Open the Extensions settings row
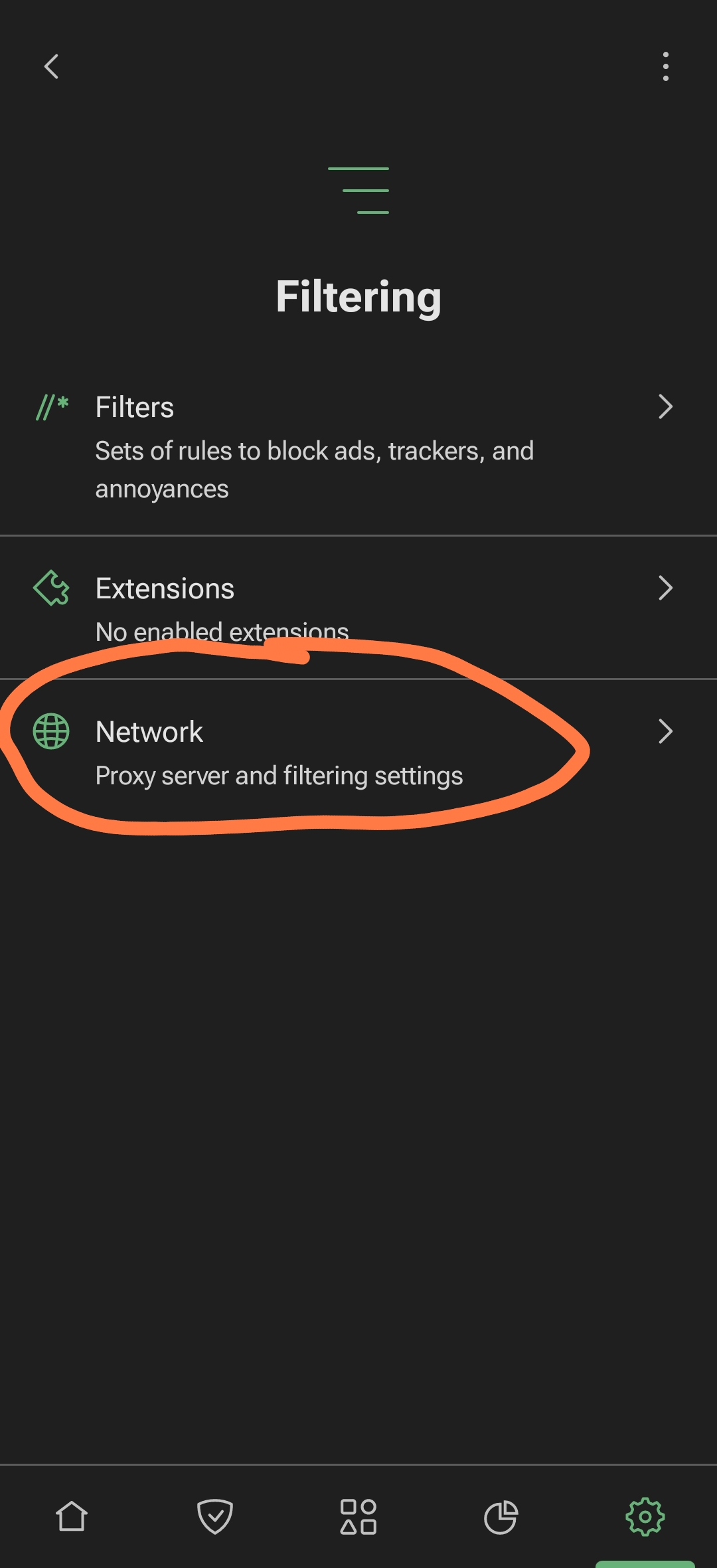Image resolution: width=717 pixels, height=1568 pixels. pos(358,607)
